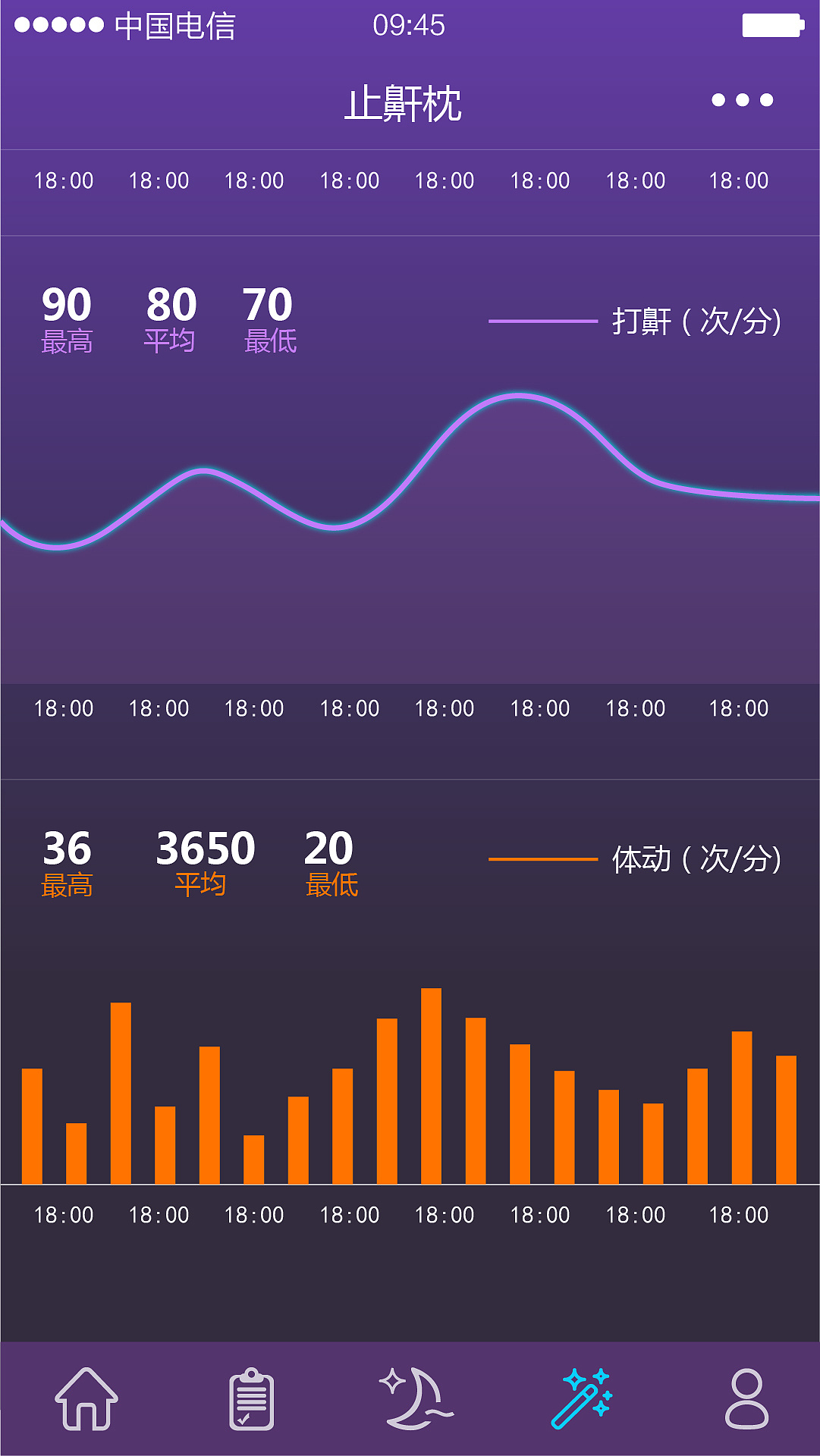Select the 体动 (次/分) legend label

(696, 858)
